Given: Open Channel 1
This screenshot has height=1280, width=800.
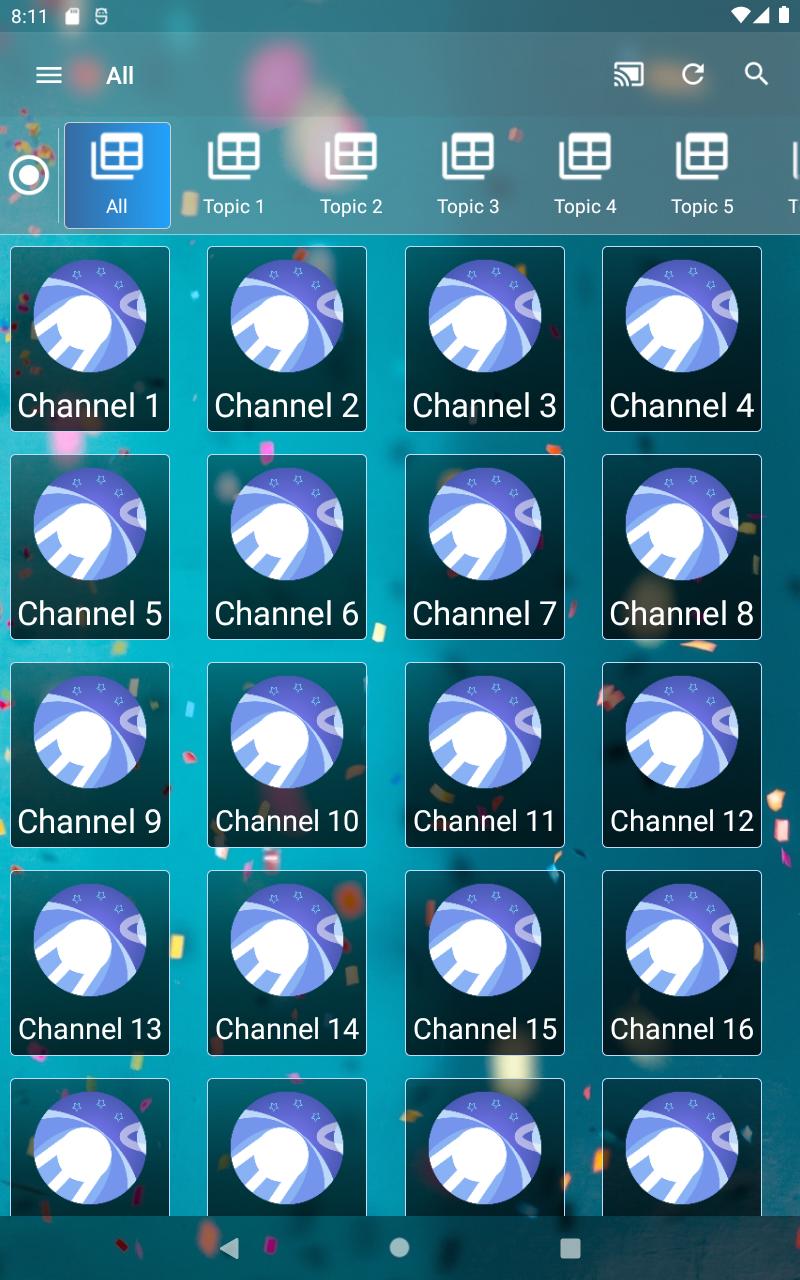Looking at the screenshot, I should (90, 339).
